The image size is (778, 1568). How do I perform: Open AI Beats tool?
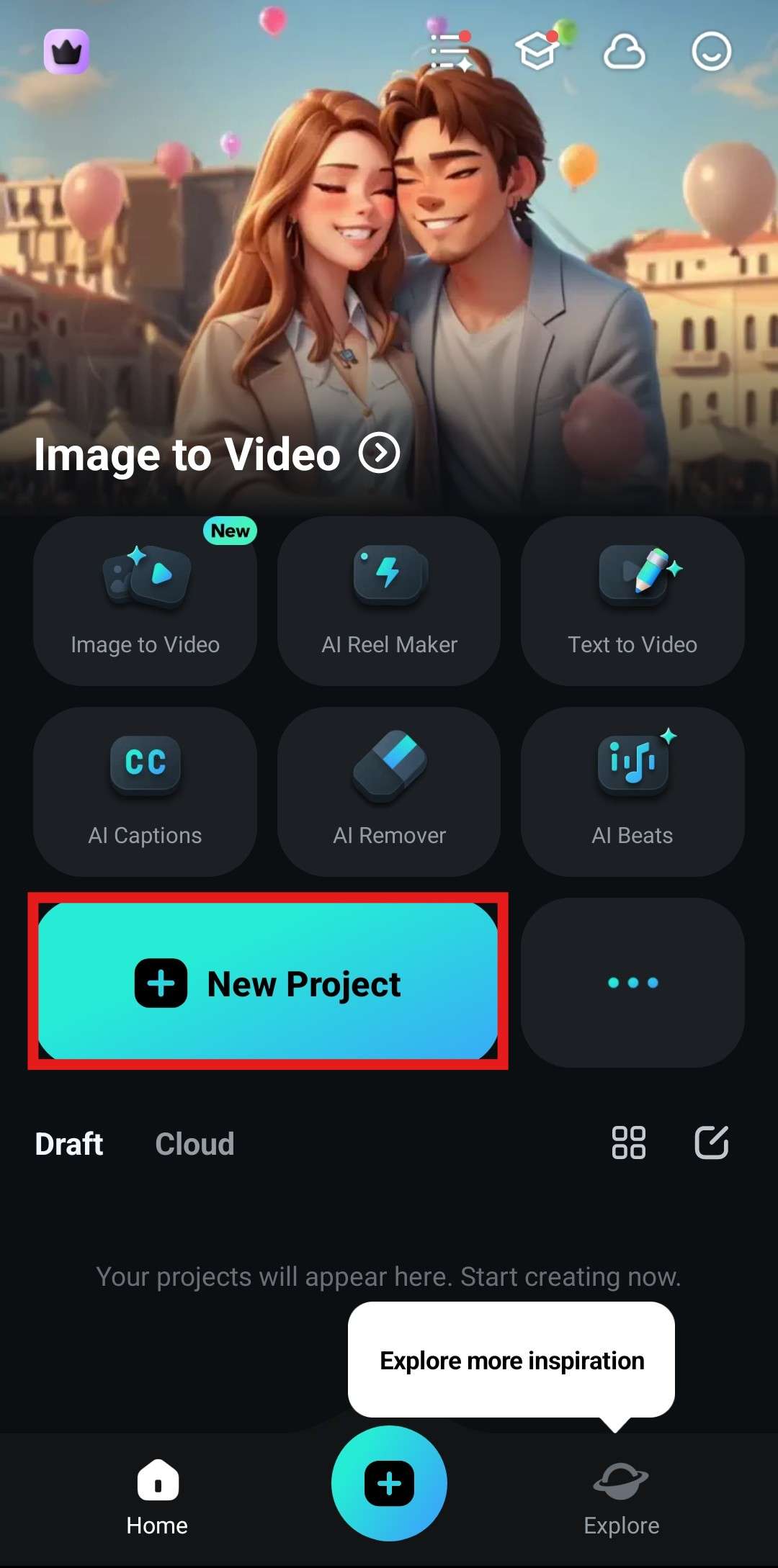point(632,791)
